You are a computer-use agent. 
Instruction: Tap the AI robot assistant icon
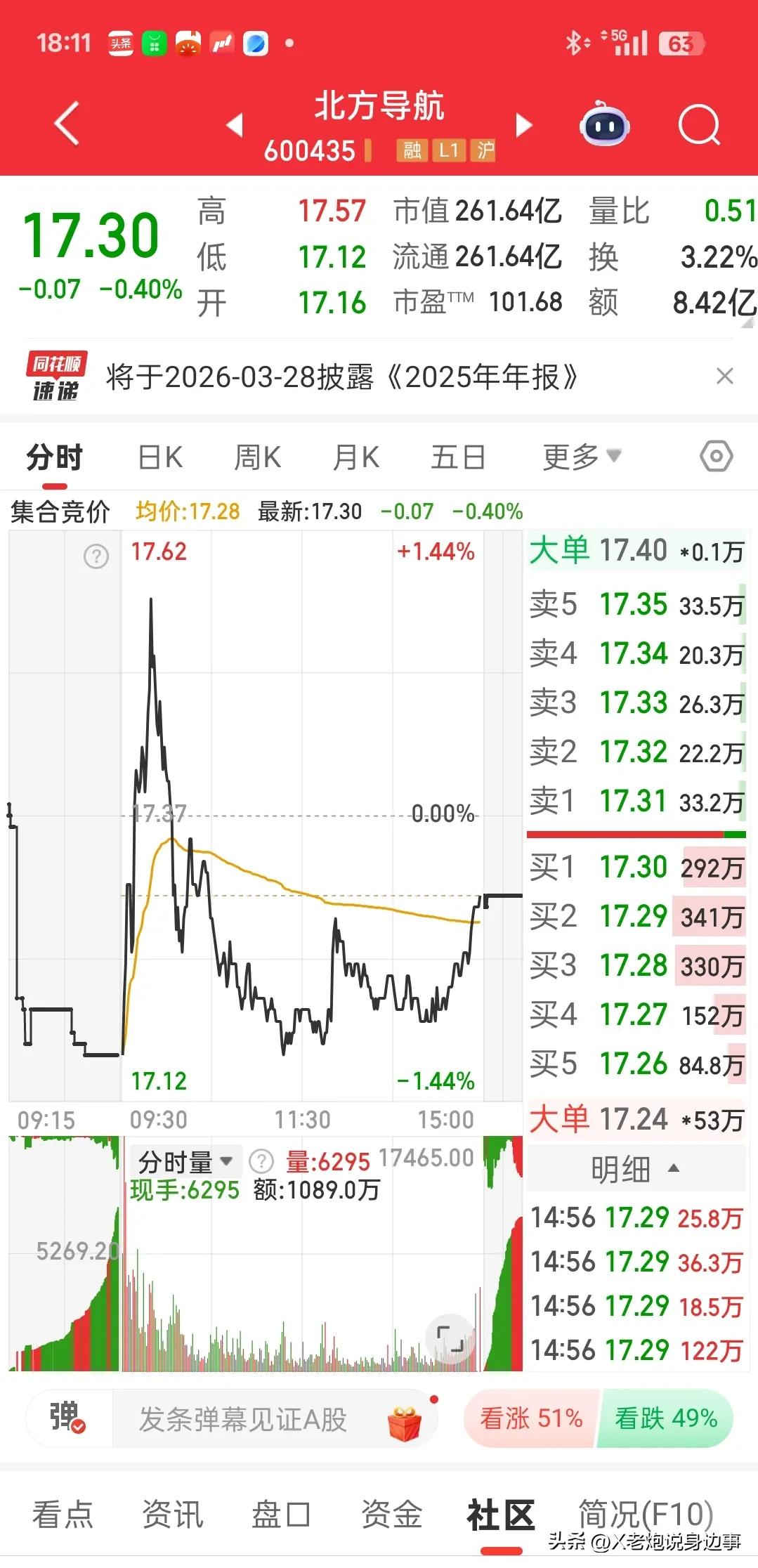tap(606, 124)
